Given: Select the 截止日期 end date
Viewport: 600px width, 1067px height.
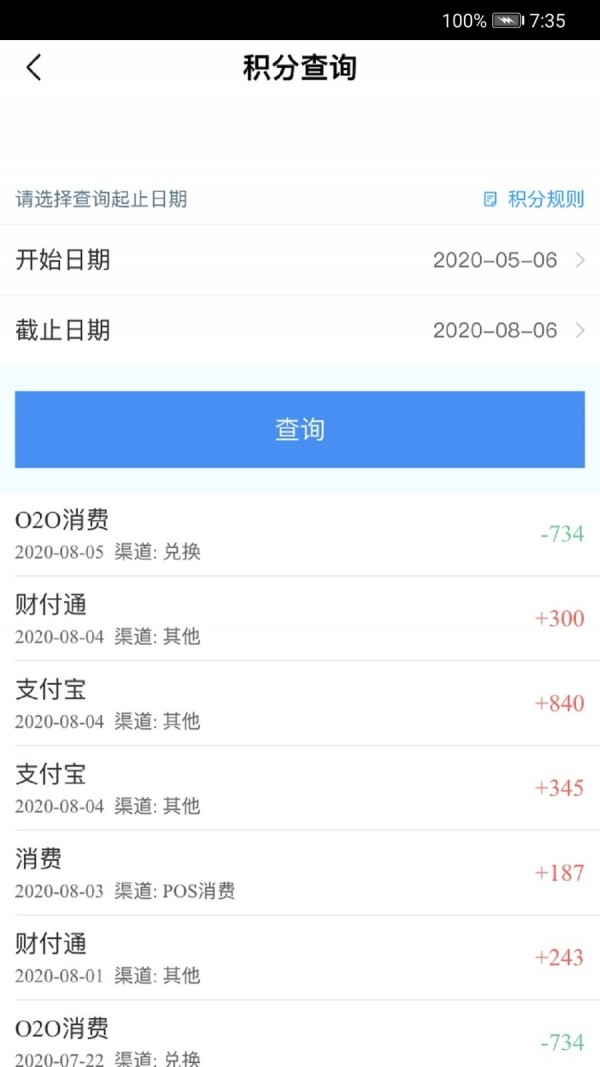Looking at the screenshot, I should pos(300,330).
